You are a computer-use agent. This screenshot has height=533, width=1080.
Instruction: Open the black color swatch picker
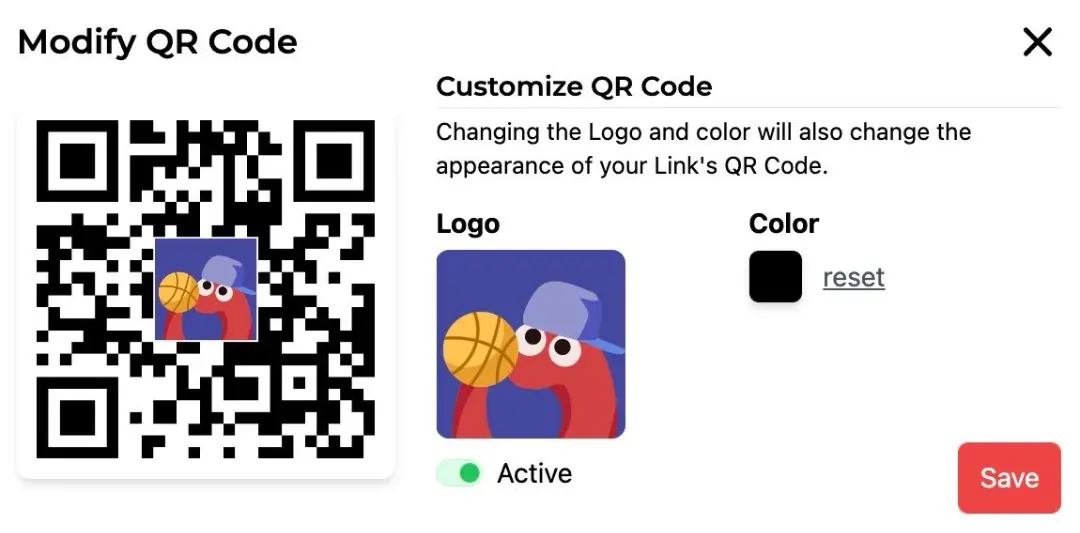(x=775, y=277)
